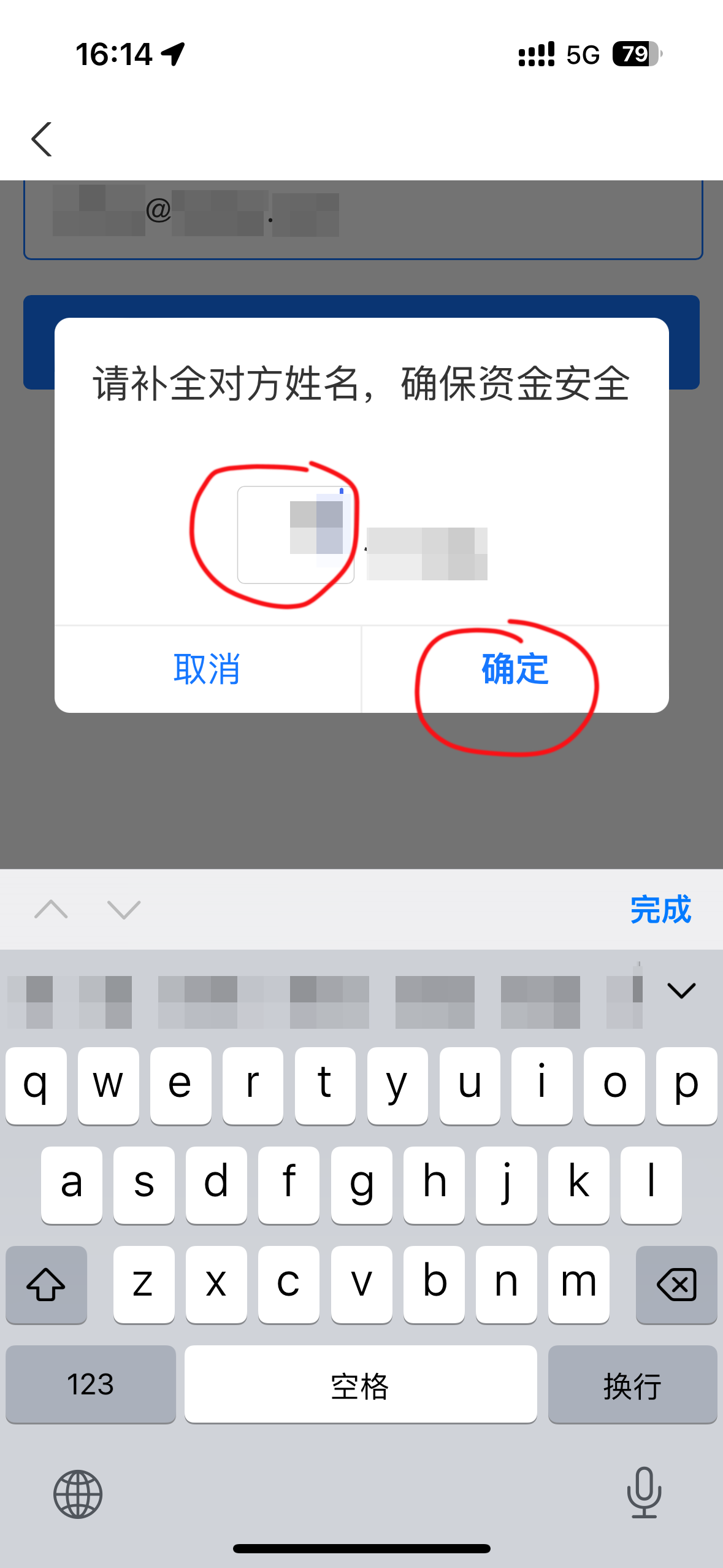Confirm the name with 确定
Viewport: 723px width, 1568px height.
coord(515,669)
